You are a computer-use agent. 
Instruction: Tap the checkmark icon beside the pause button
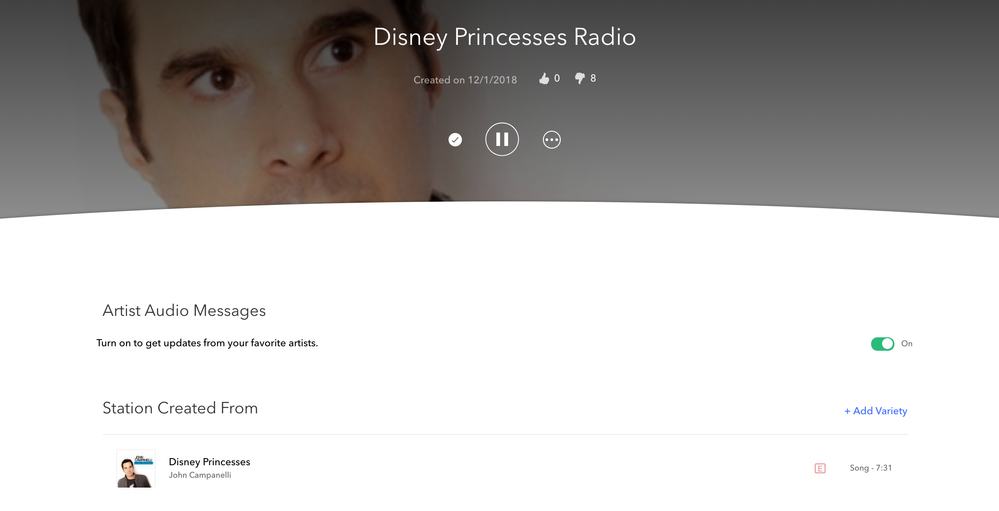point(455,140)
